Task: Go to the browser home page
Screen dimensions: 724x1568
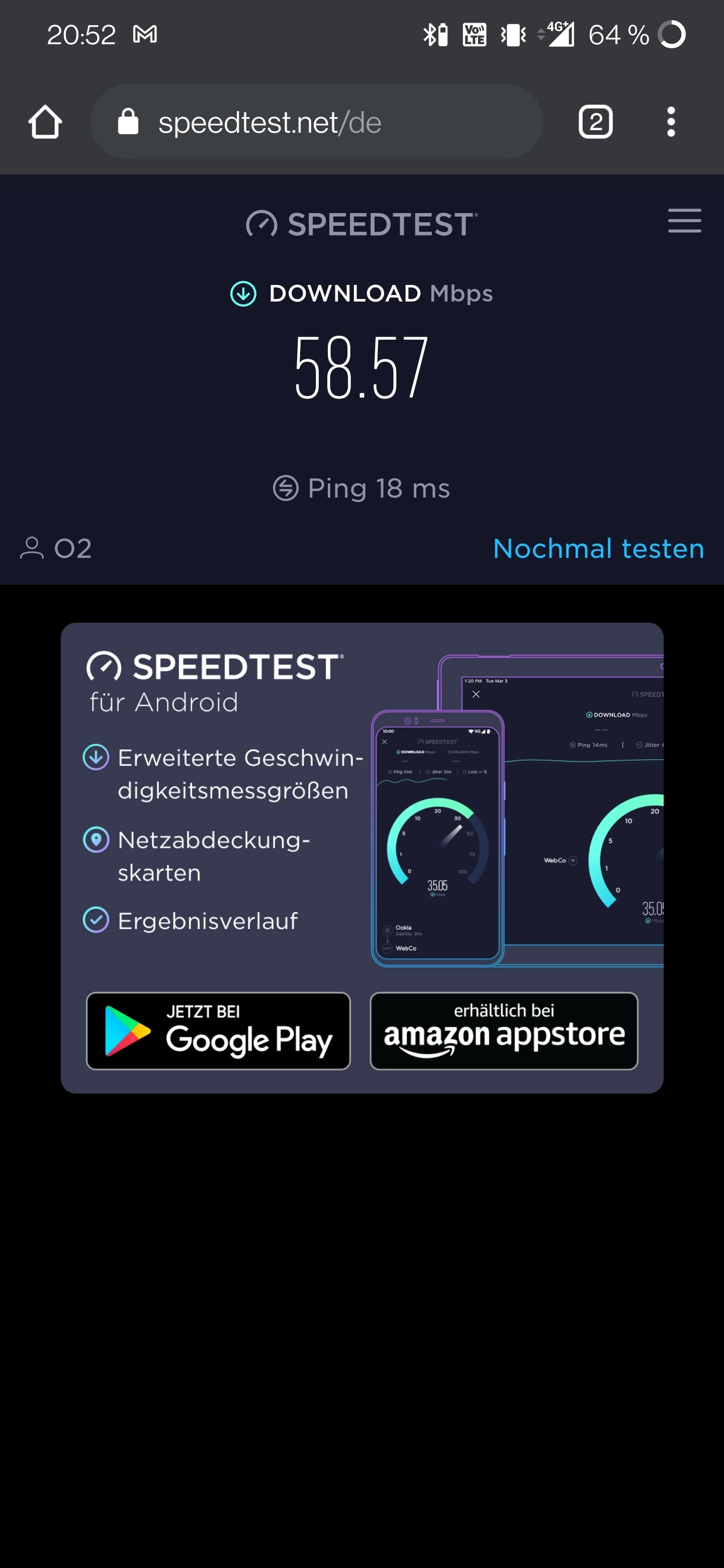Action: [x=45, y=122]
